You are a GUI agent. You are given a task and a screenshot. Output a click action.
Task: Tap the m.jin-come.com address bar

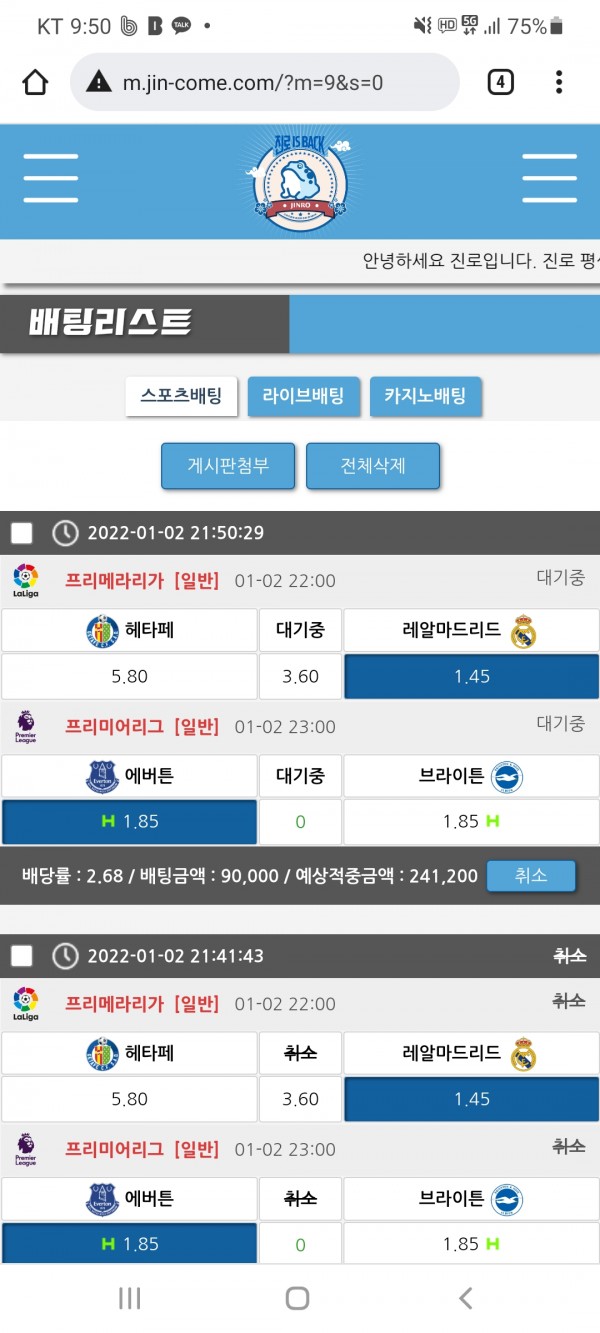265,82
